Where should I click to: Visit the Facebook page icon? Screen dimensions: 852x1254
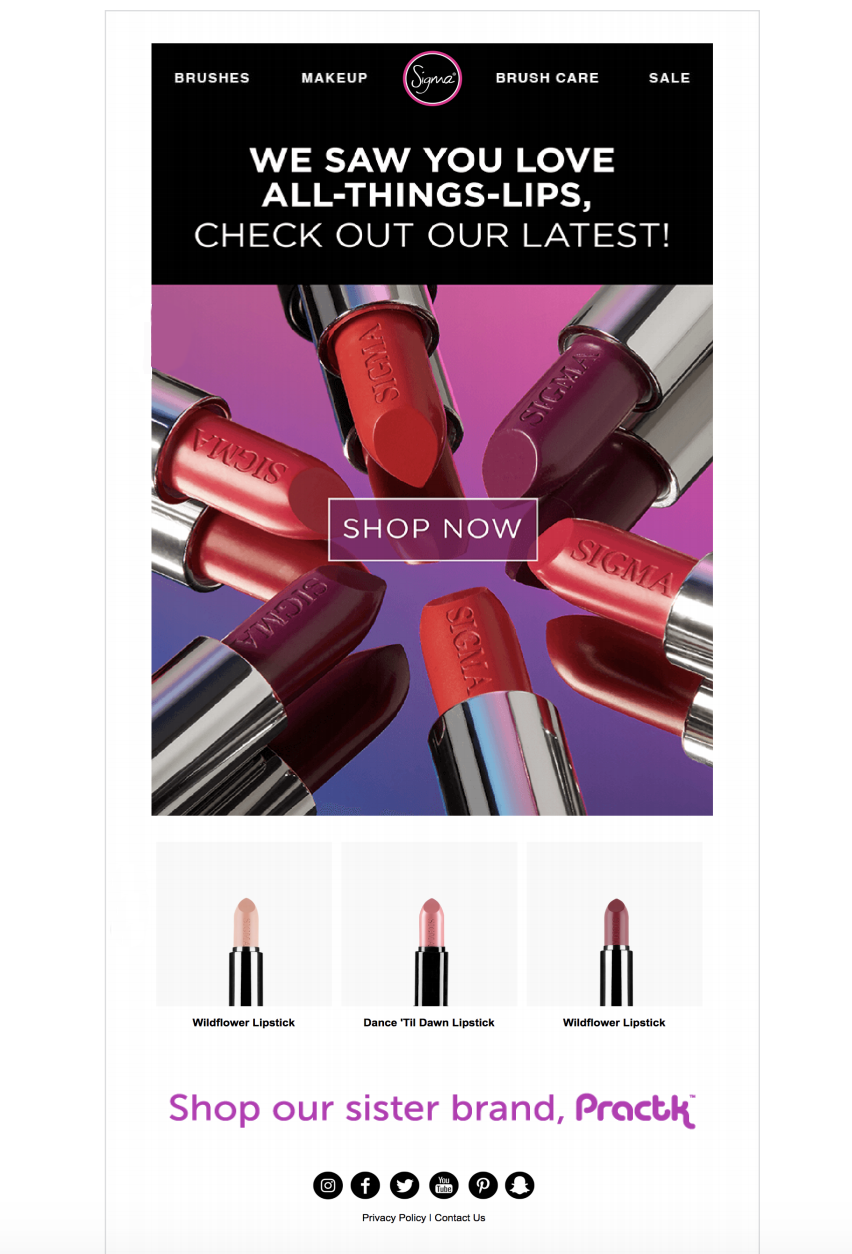click(366, 1186)
